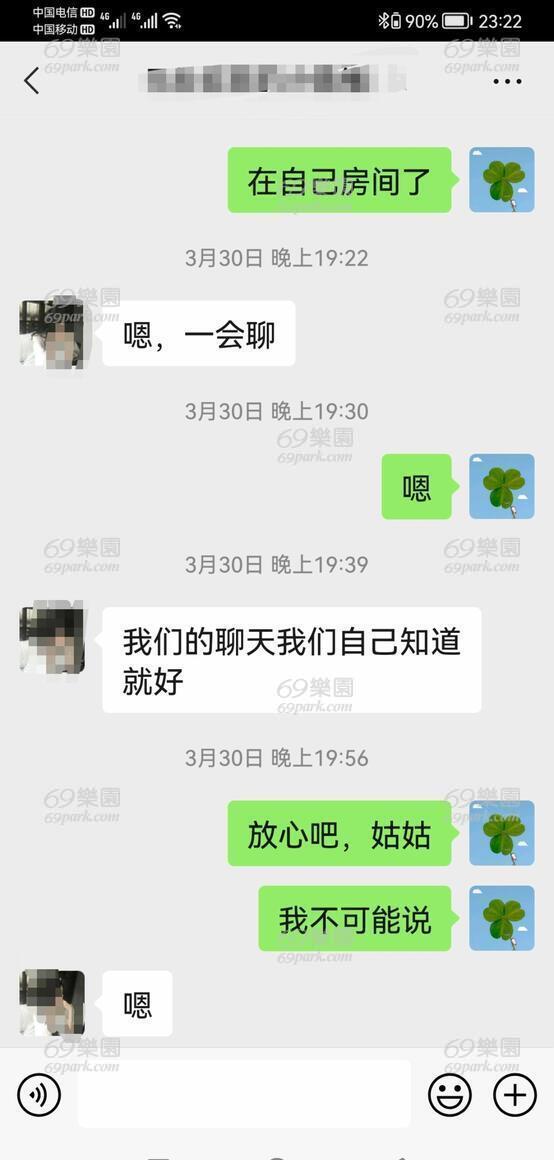Open the three-dot chat info menu
Screen dimensions: 554x1160
click(507, 81)
